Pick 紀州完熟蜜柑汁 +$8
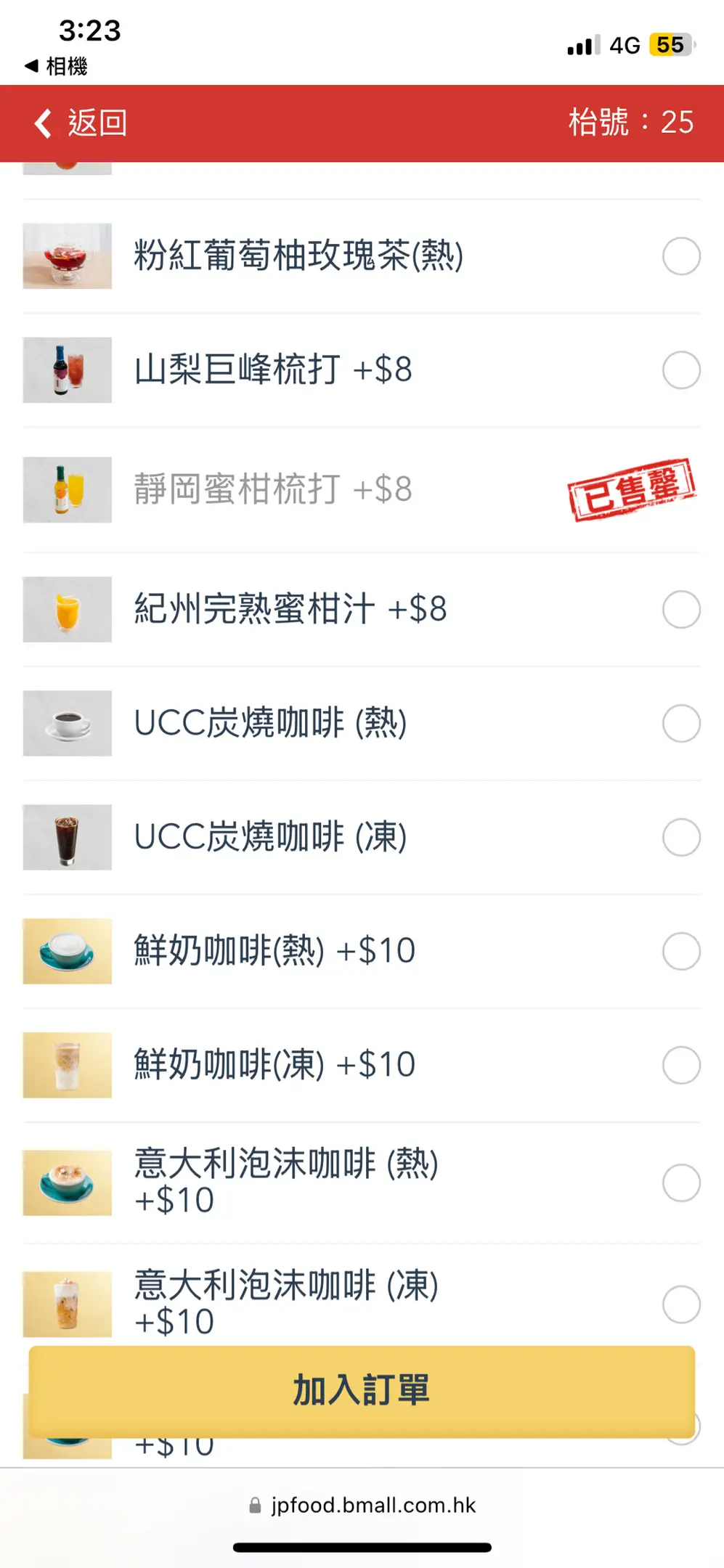724x1568 pixels. pyautogui.click(x=680, y=609)
